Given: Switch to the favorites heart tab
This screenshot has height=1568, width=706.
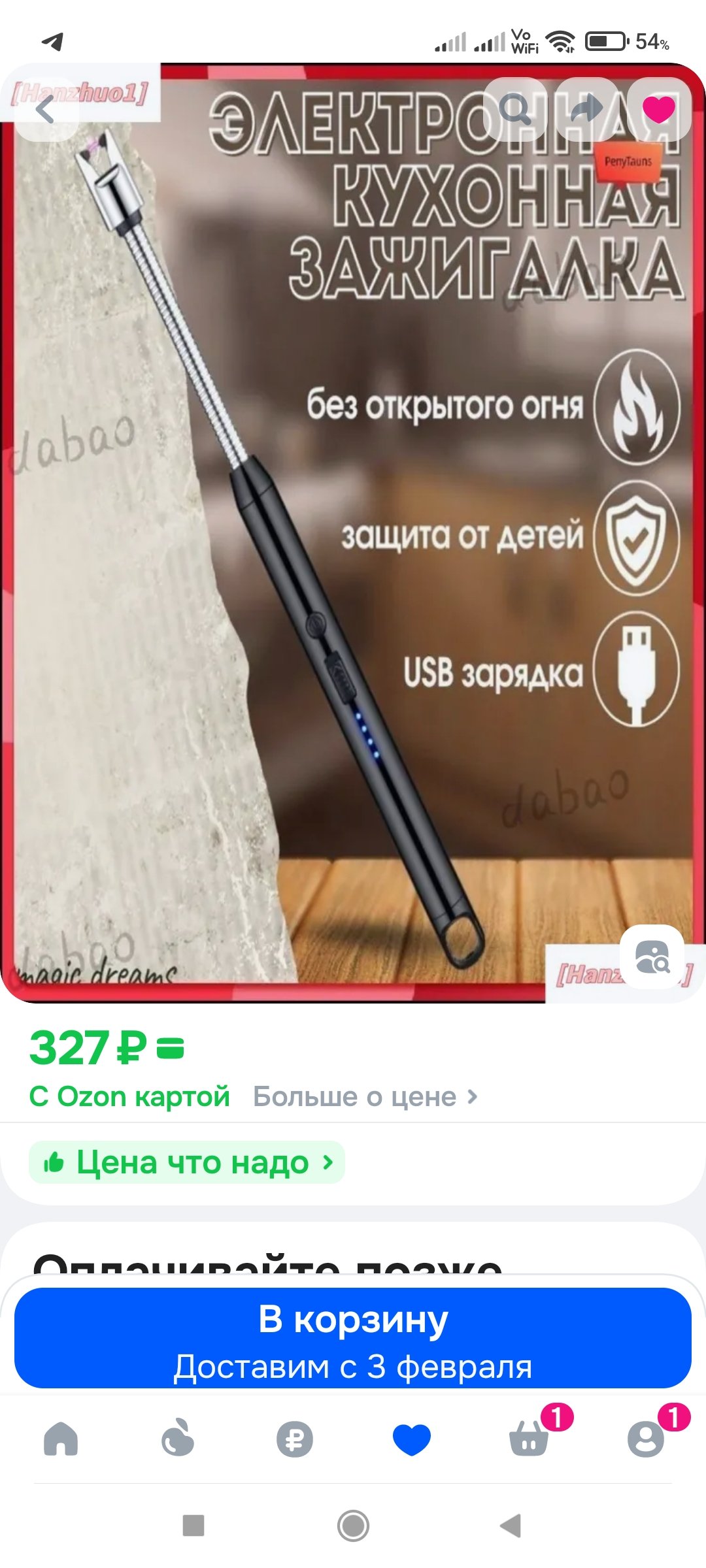Looking at the screenshot, I should (412, 1439).
